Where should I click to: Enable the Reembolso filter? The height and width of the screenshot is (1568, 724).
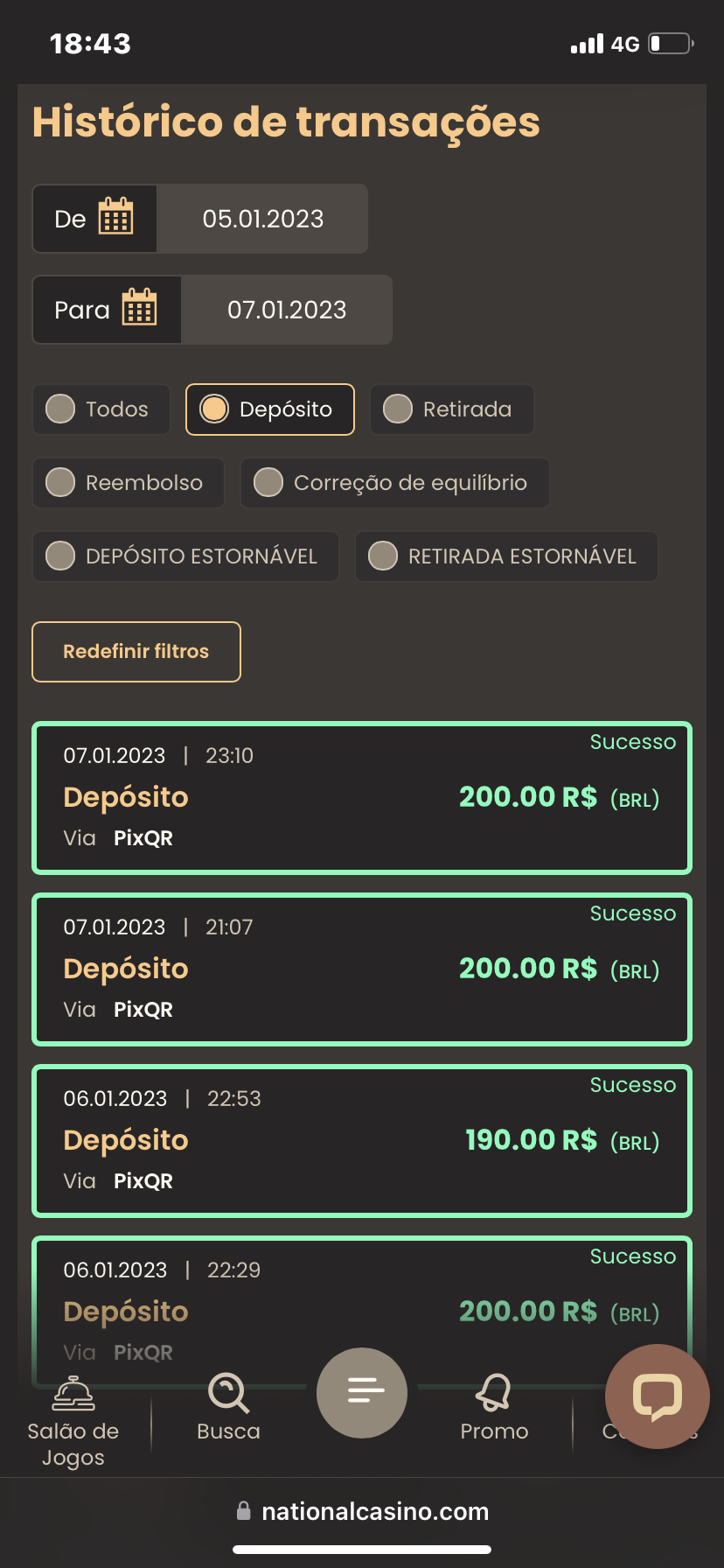click(128, 482)
